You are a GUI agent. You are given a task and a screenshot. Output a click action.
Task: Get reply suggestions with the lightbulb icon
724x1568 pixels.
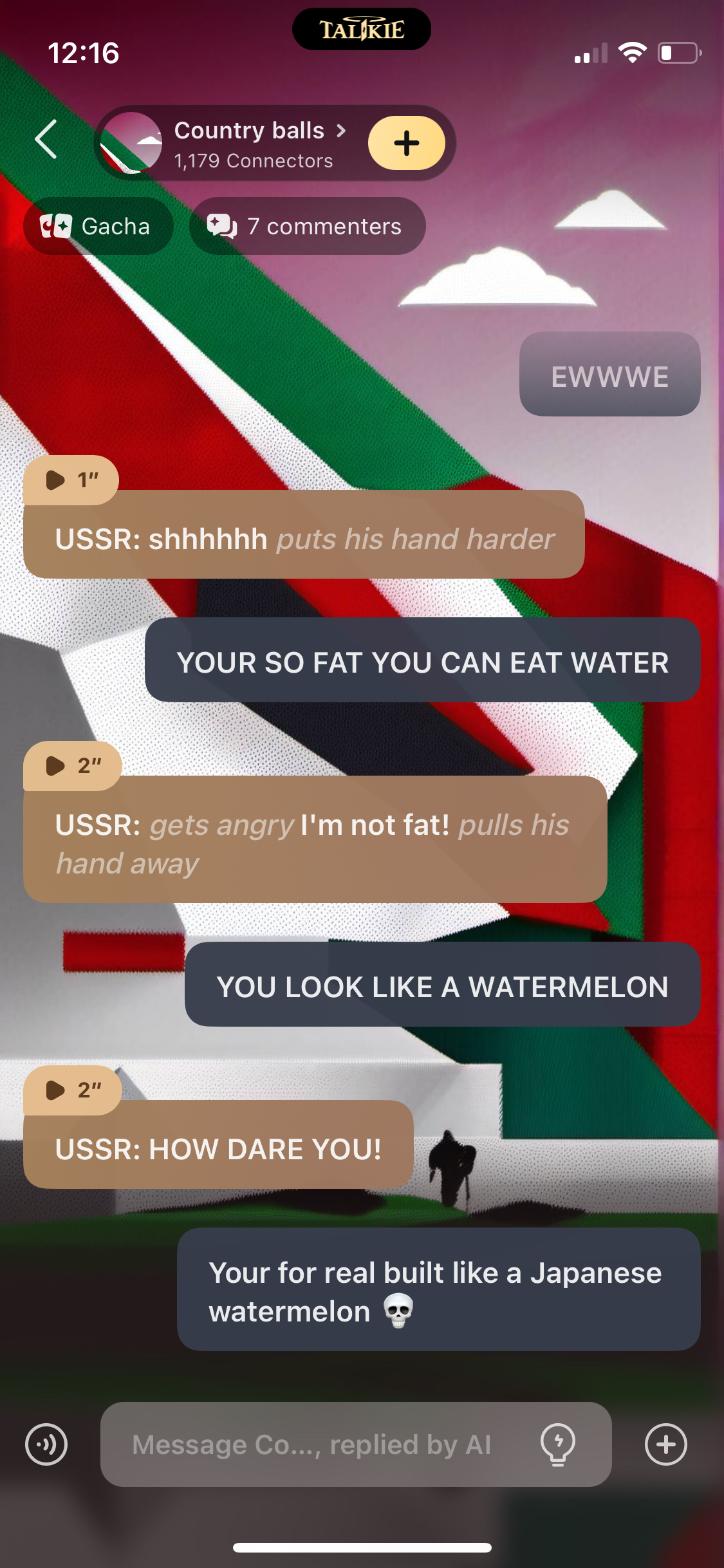[557, 1444]
